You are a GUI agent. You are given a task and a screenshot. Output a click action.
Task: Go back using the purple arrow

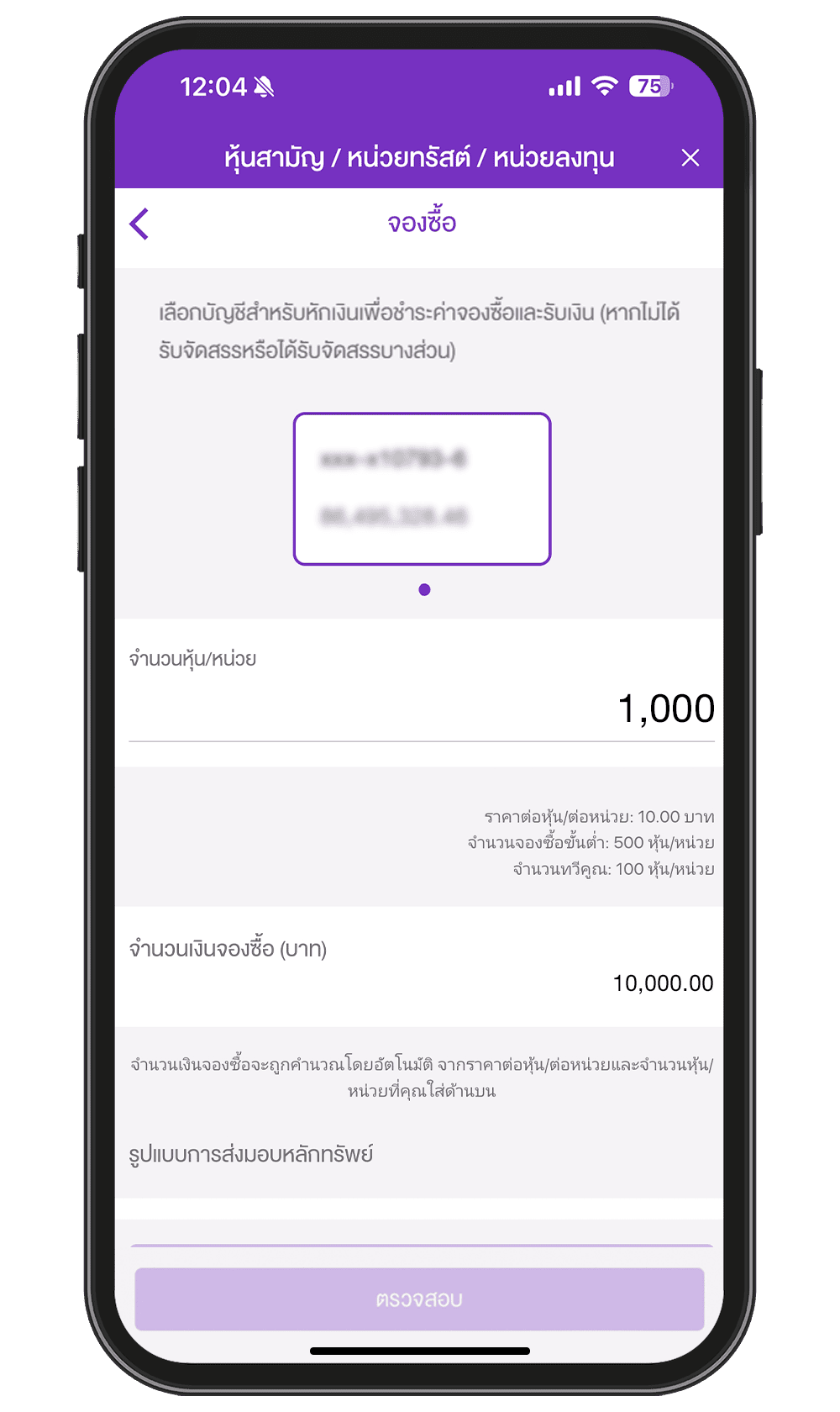click(139, 224)
